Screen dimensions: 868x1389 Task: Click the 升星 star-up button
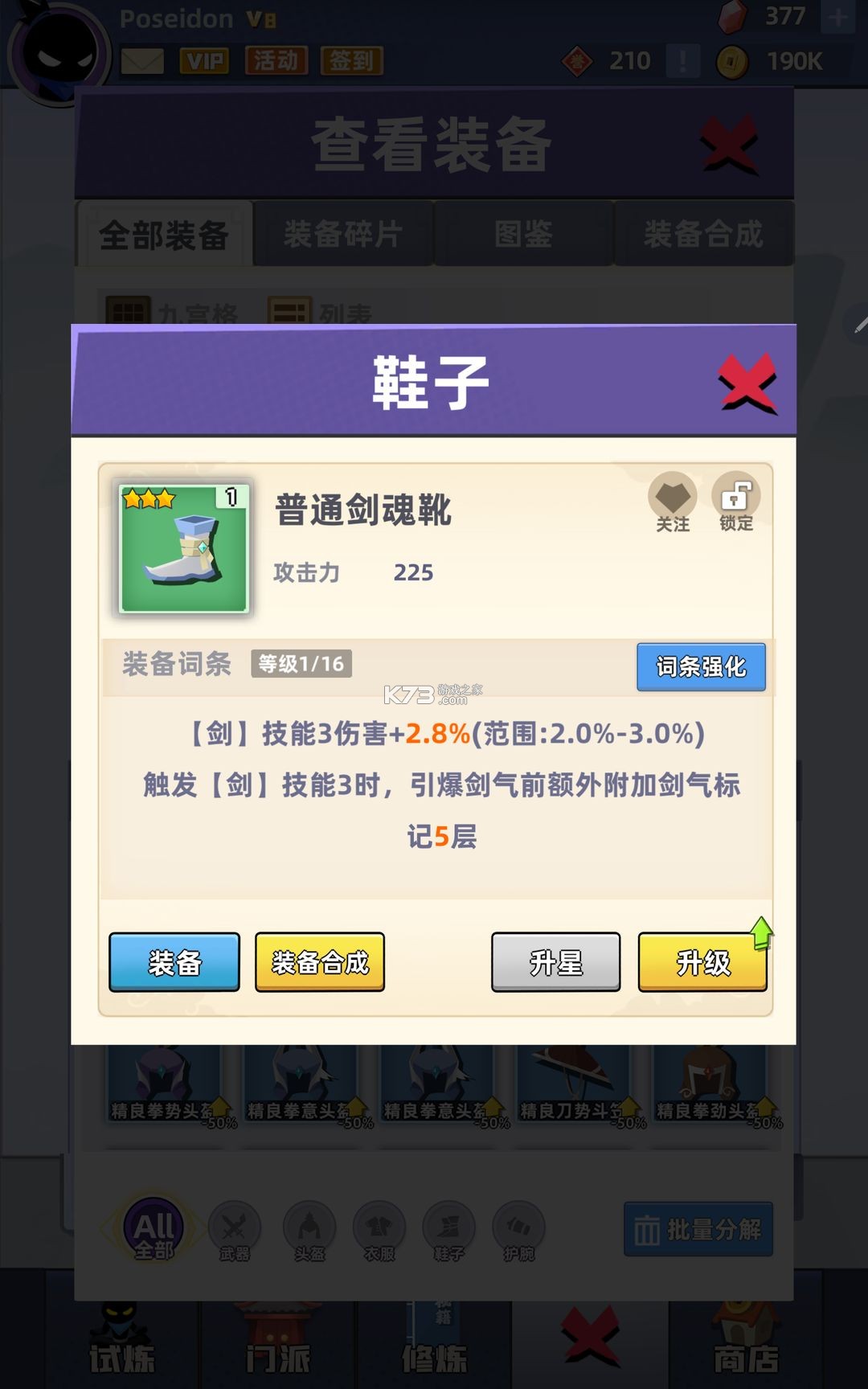pyautogui.click(x=555, y=962)
